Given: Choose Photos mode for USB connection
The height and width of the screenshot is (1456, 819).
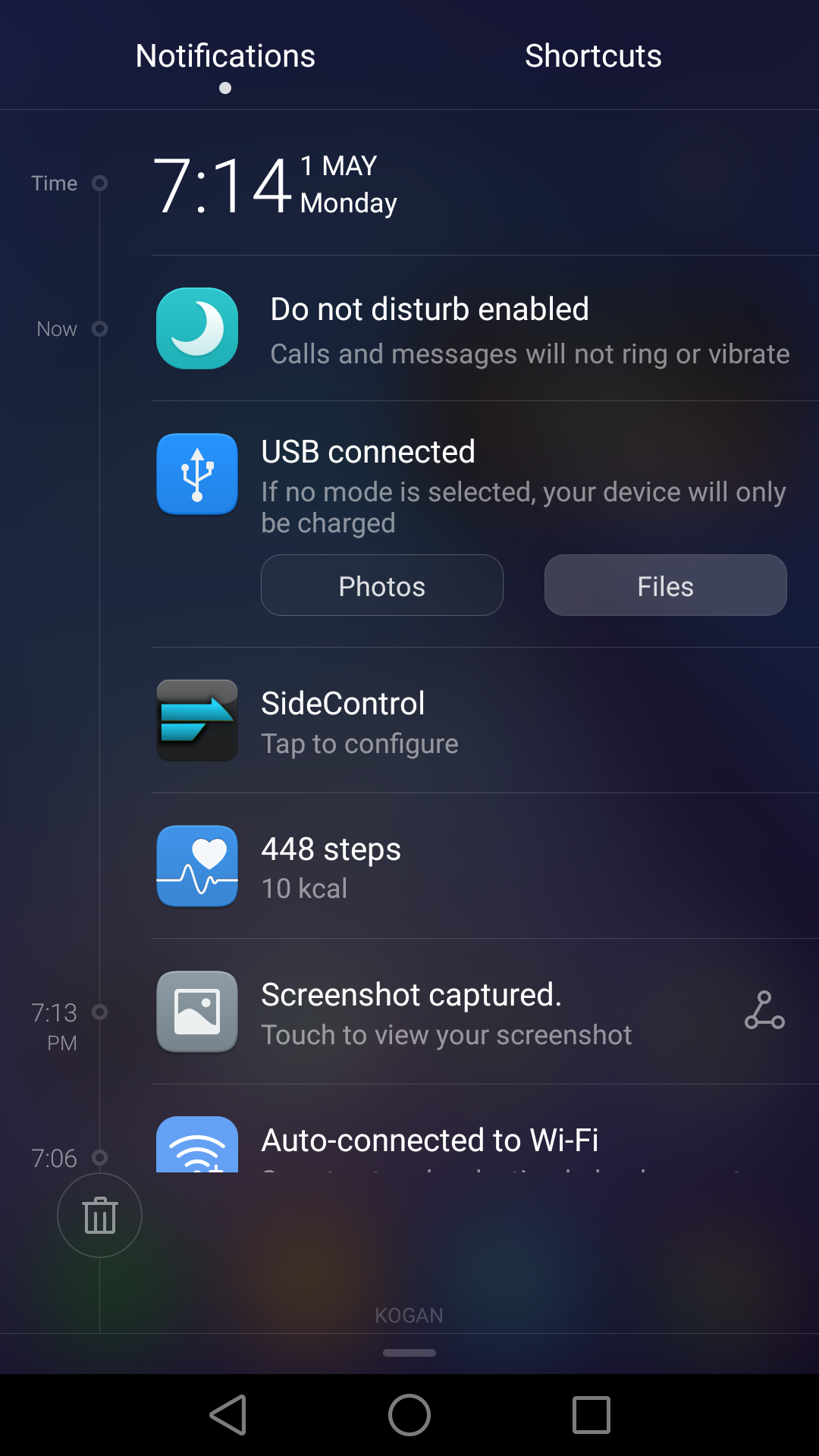Looking at the screenshot, I should pyautogui.click(x=382, y=585).
